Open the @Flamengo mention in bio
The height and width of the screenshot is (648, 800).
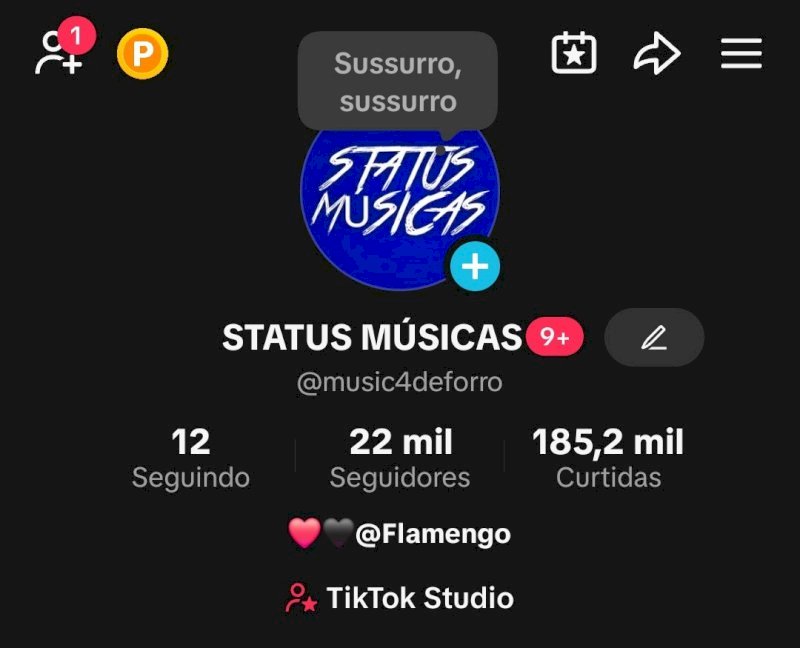tap(432, 535)
